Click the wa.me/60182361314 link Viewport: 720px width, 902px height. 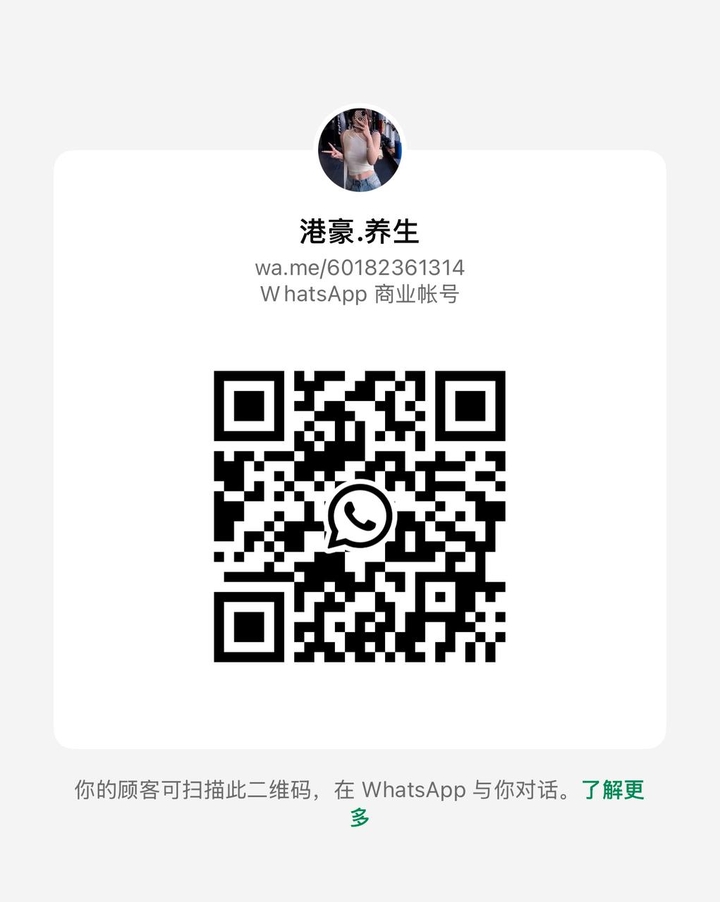pos(360,268)
